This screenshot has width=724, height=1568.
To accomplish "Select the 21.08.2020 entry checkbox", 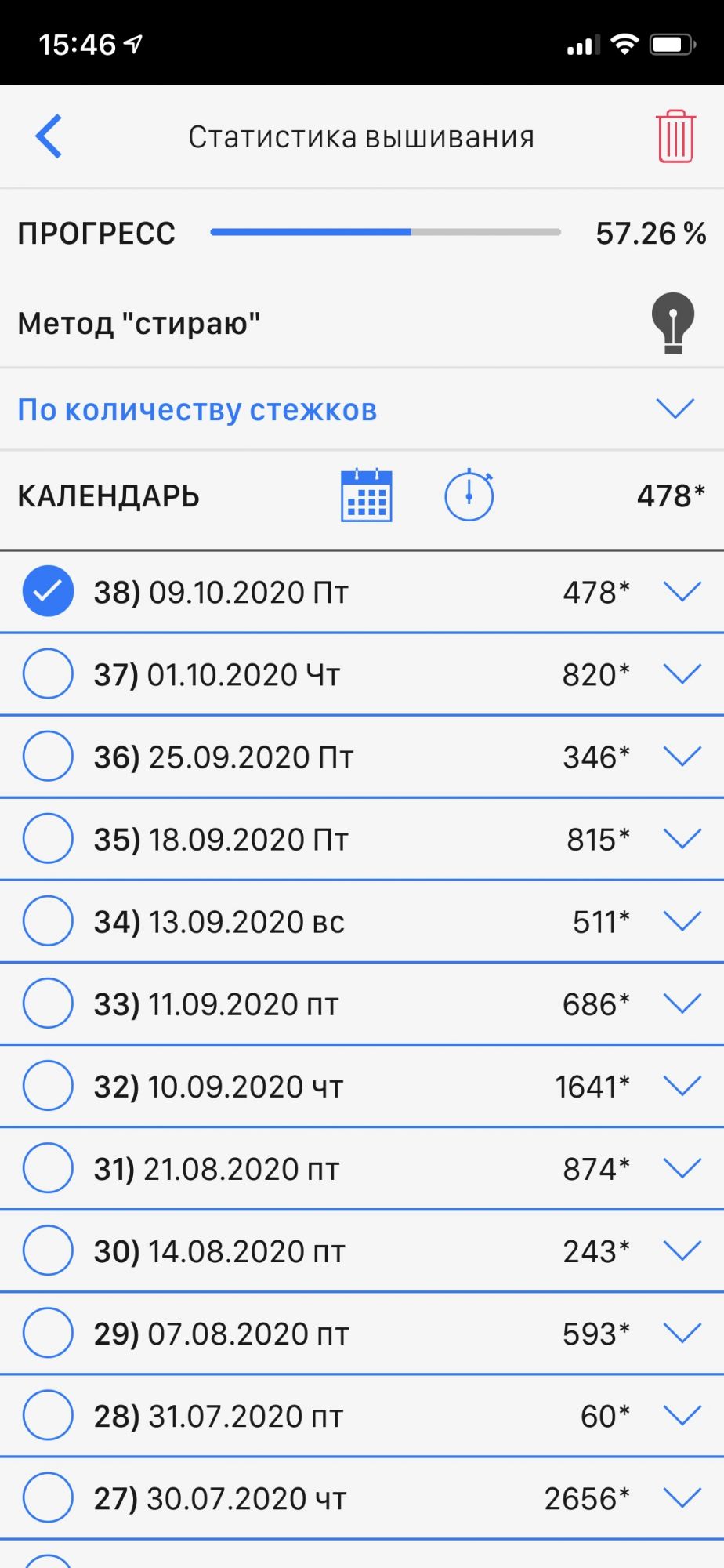I will 48,1168.
